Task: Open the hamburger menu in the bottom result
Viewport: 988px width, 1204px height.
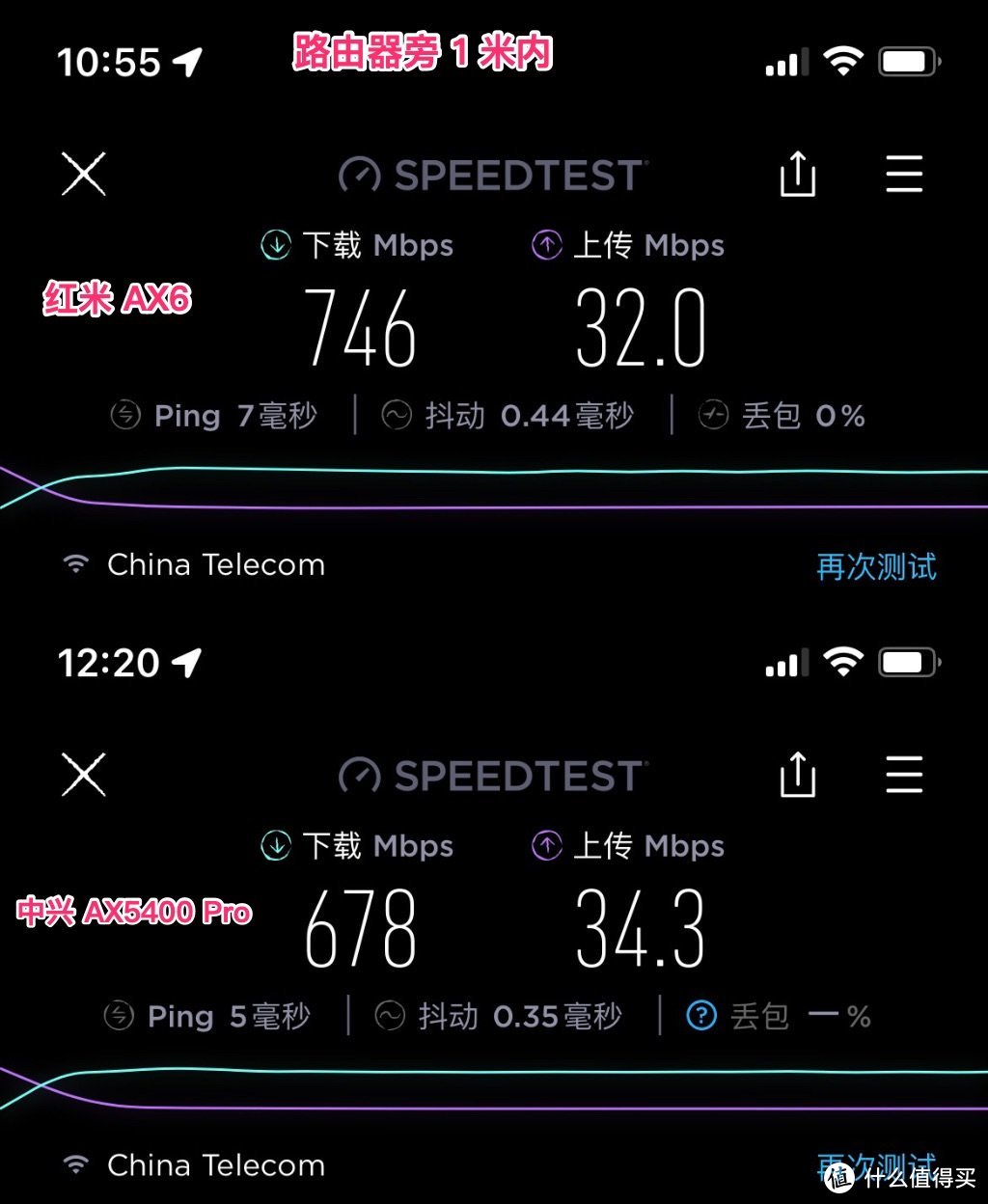Action: (903, 775)
